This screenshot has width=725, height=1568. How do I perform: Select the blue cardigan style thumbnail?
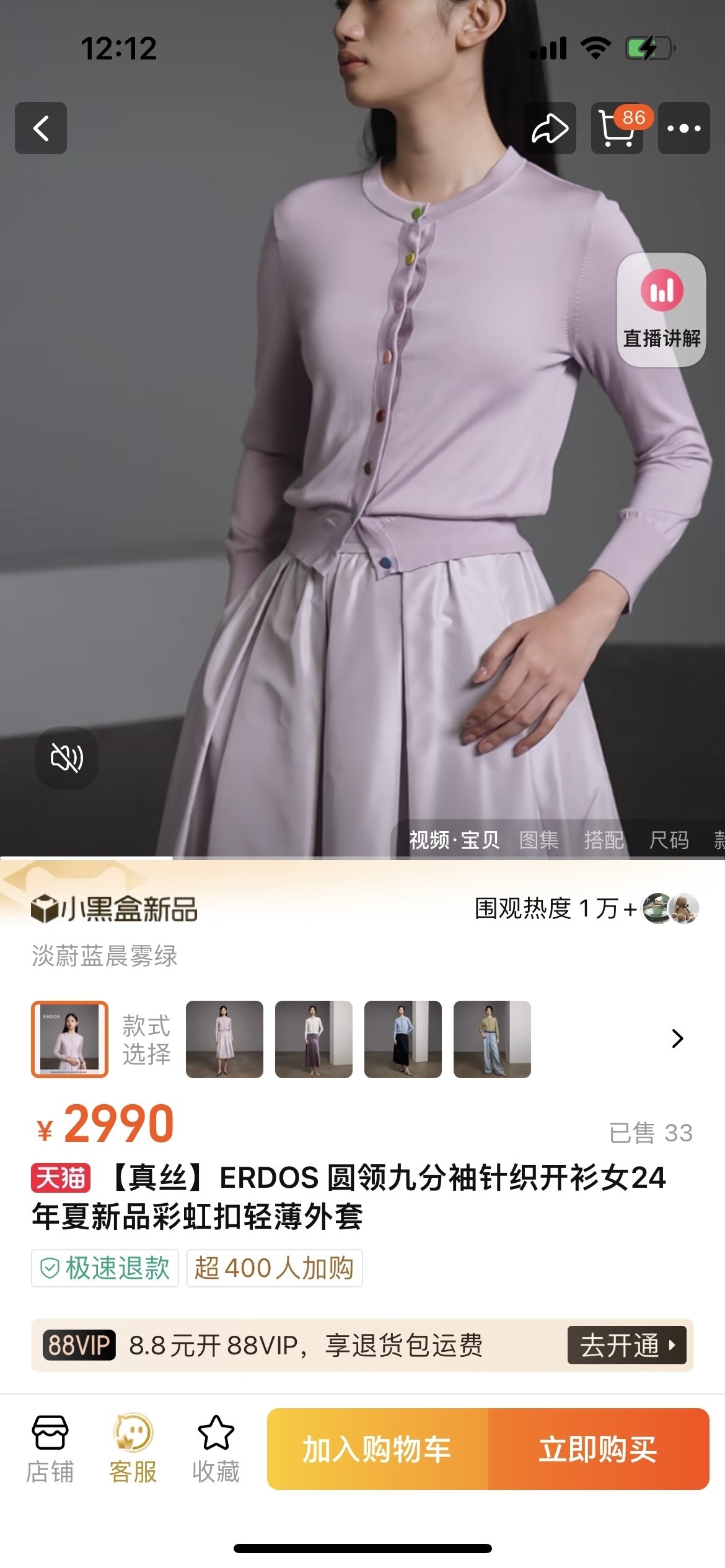[403, 1039]
